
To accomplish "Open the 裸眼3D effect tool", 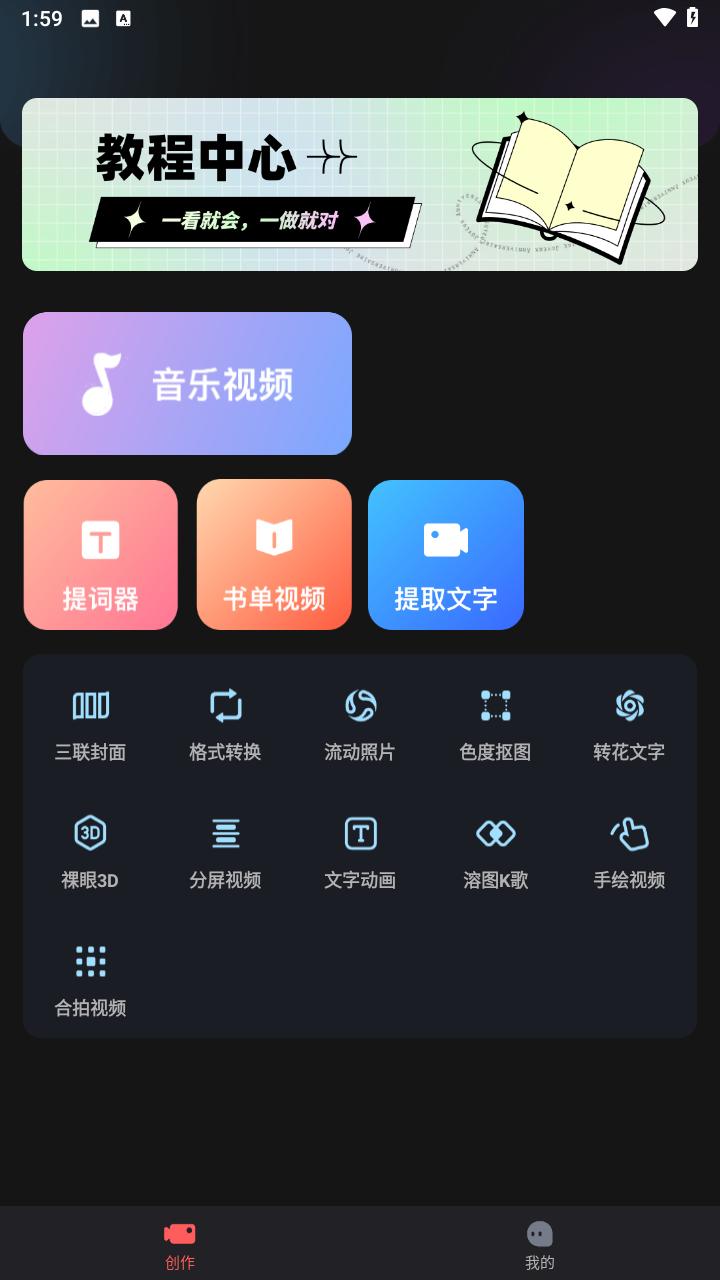I will (89, 848).
